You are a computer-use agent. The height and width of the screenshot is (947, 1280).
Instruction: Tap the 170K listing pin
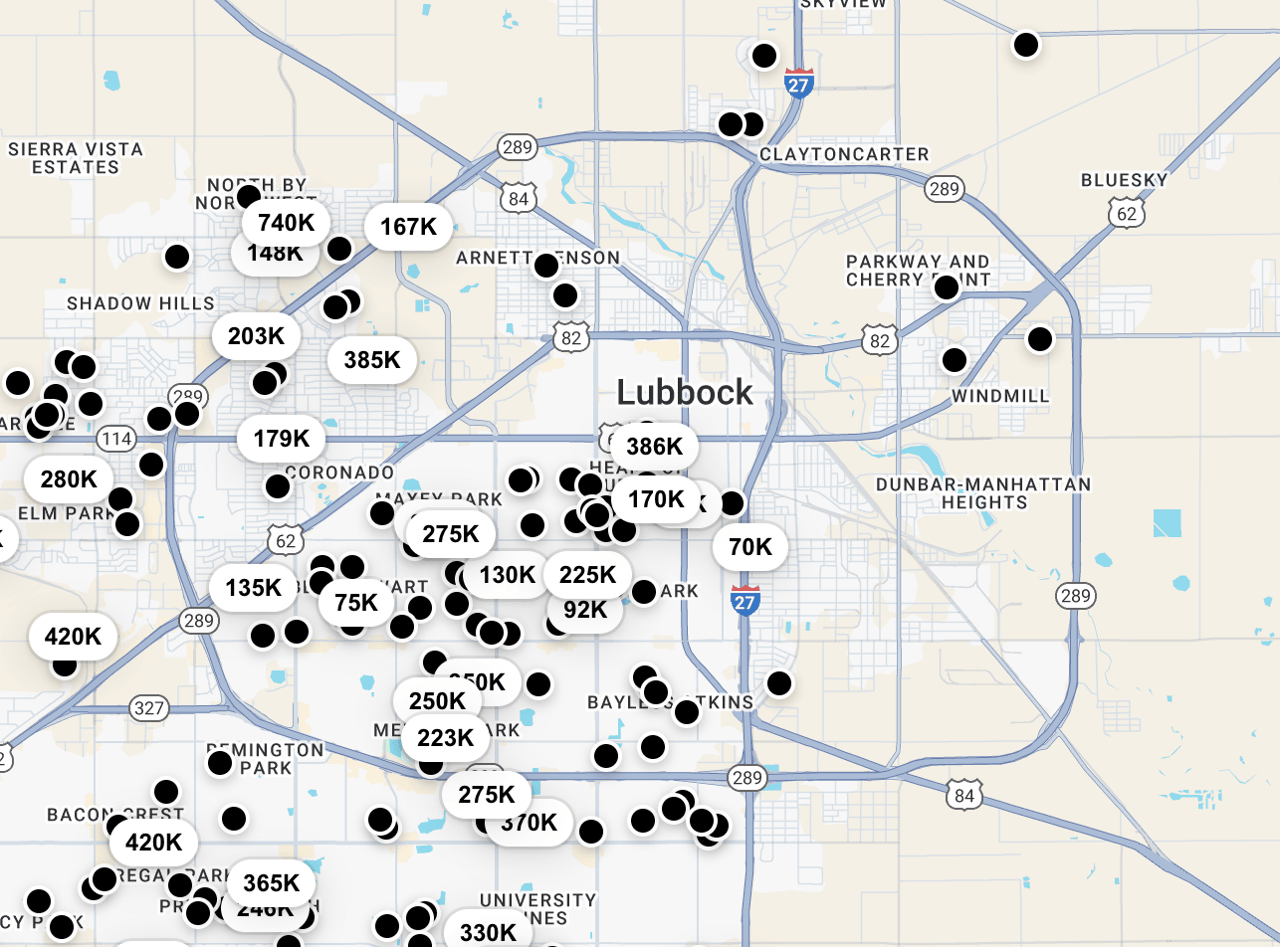point(656,498)
